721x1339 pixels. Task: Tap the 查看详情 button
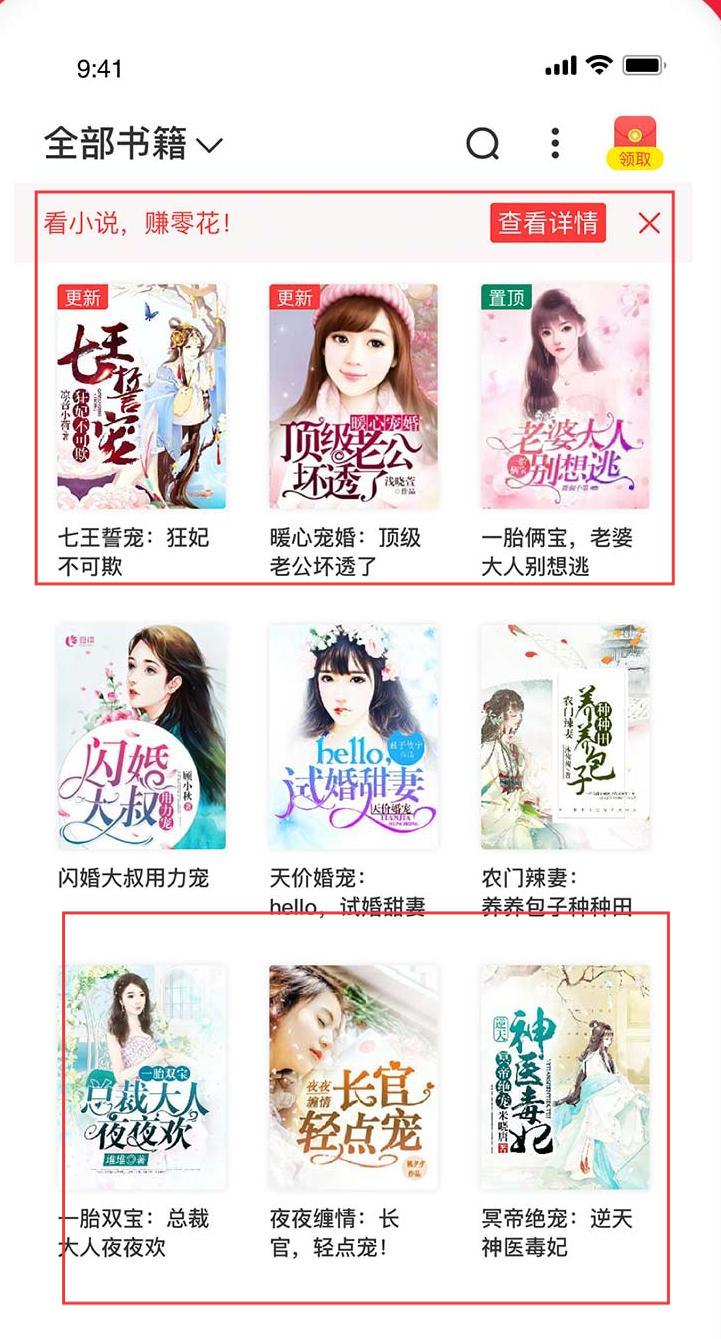(x=548, y=223)
